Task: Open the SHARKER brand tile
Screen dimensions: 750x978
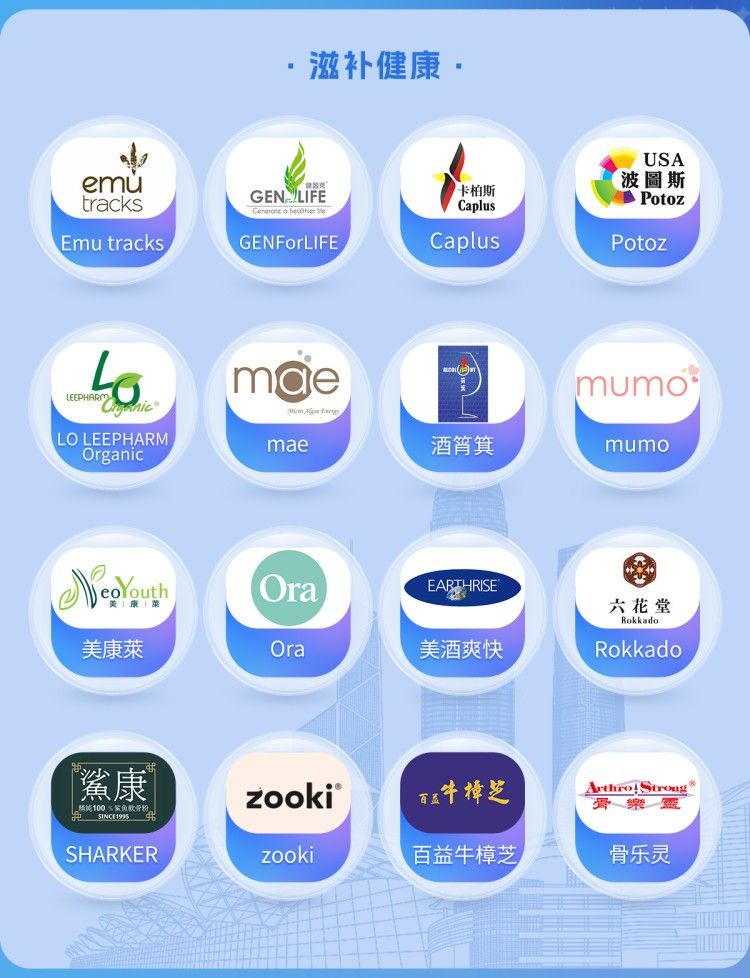Action: pyautogui.click(x=112, y=815)
